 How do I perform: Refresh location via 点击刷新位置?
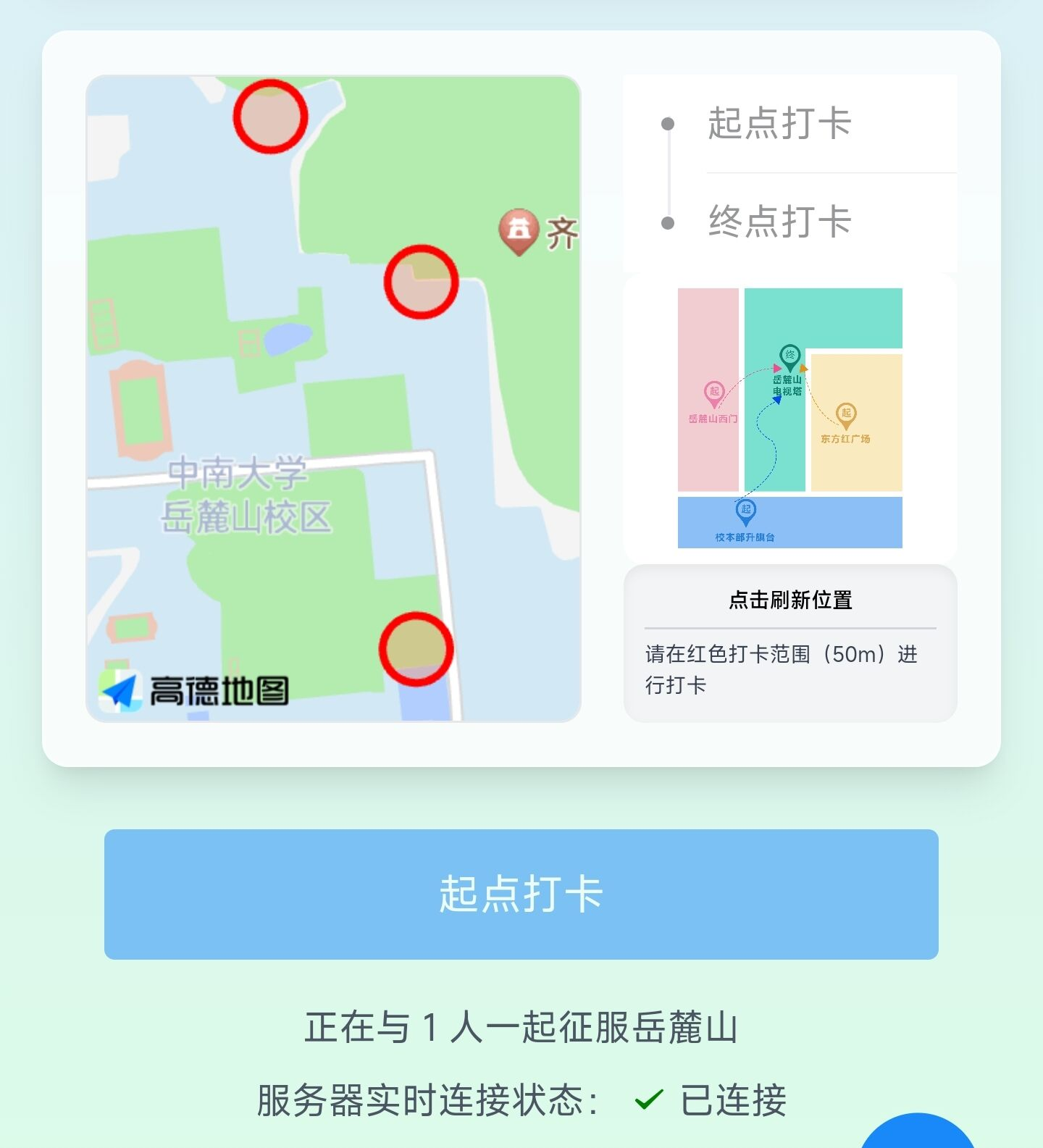tap(789, 600)
